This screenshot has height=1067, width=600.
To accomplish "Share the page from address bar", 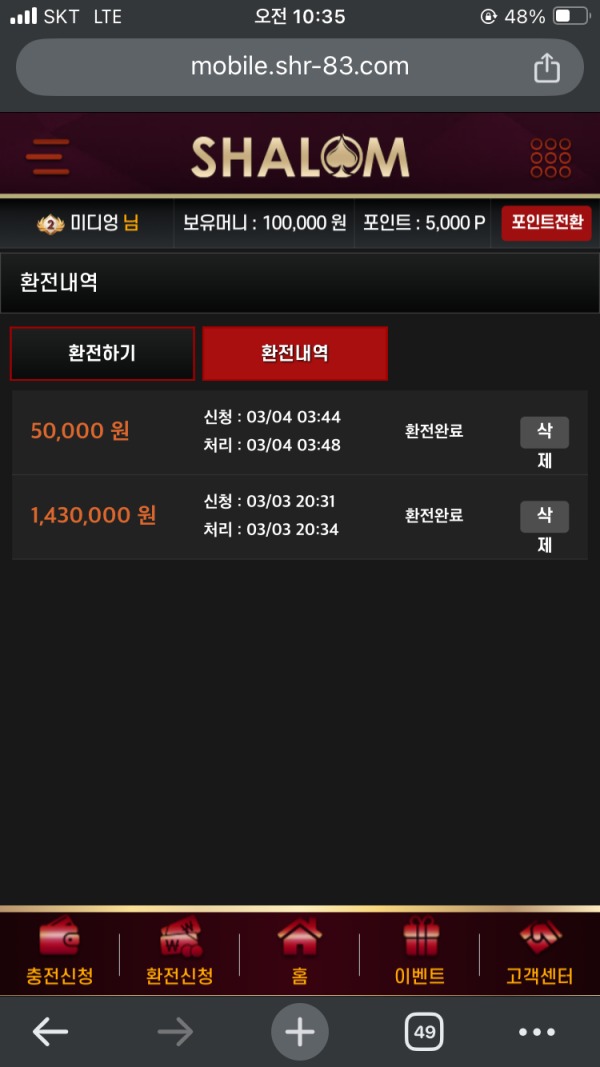I will pyautogui.click(x=547, y=68).
